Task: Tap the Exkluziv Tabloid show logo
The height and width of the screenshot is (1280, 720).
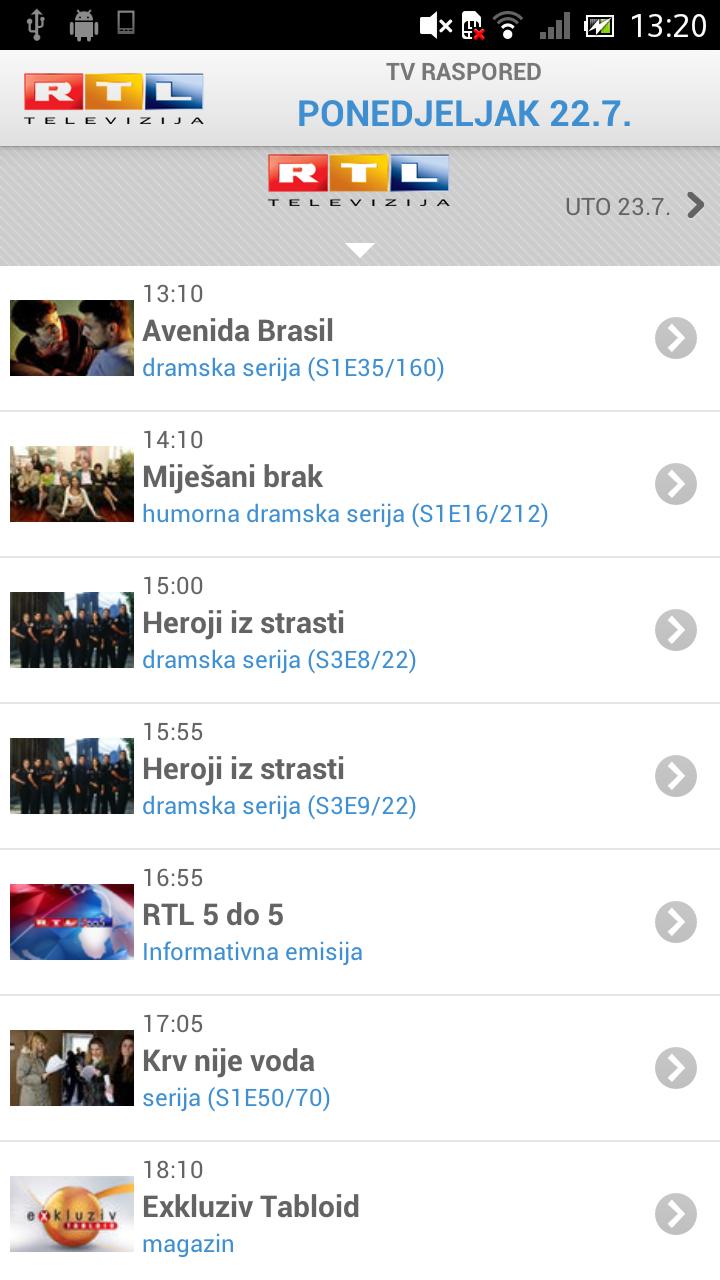Action: tap(71, 1214)
